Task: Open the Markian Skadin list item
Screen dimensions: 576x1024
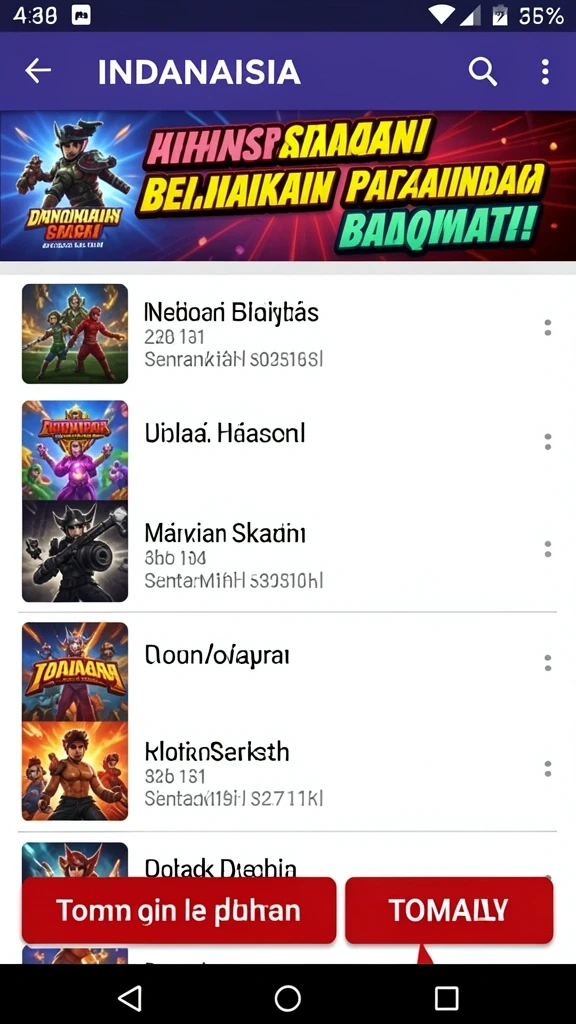Action: tap(288, 552)
